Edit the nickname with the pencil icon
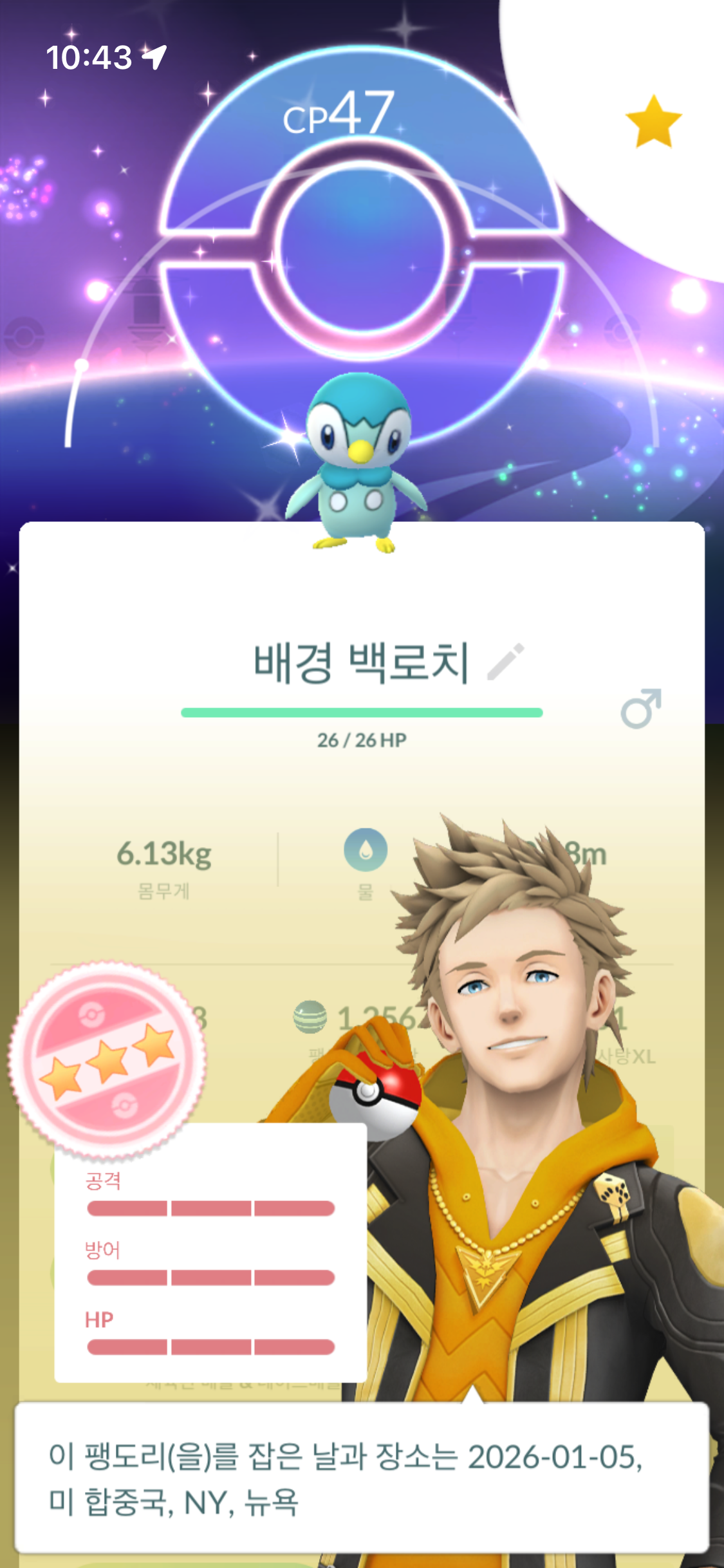724x1568 pixels. click(506, 662)
